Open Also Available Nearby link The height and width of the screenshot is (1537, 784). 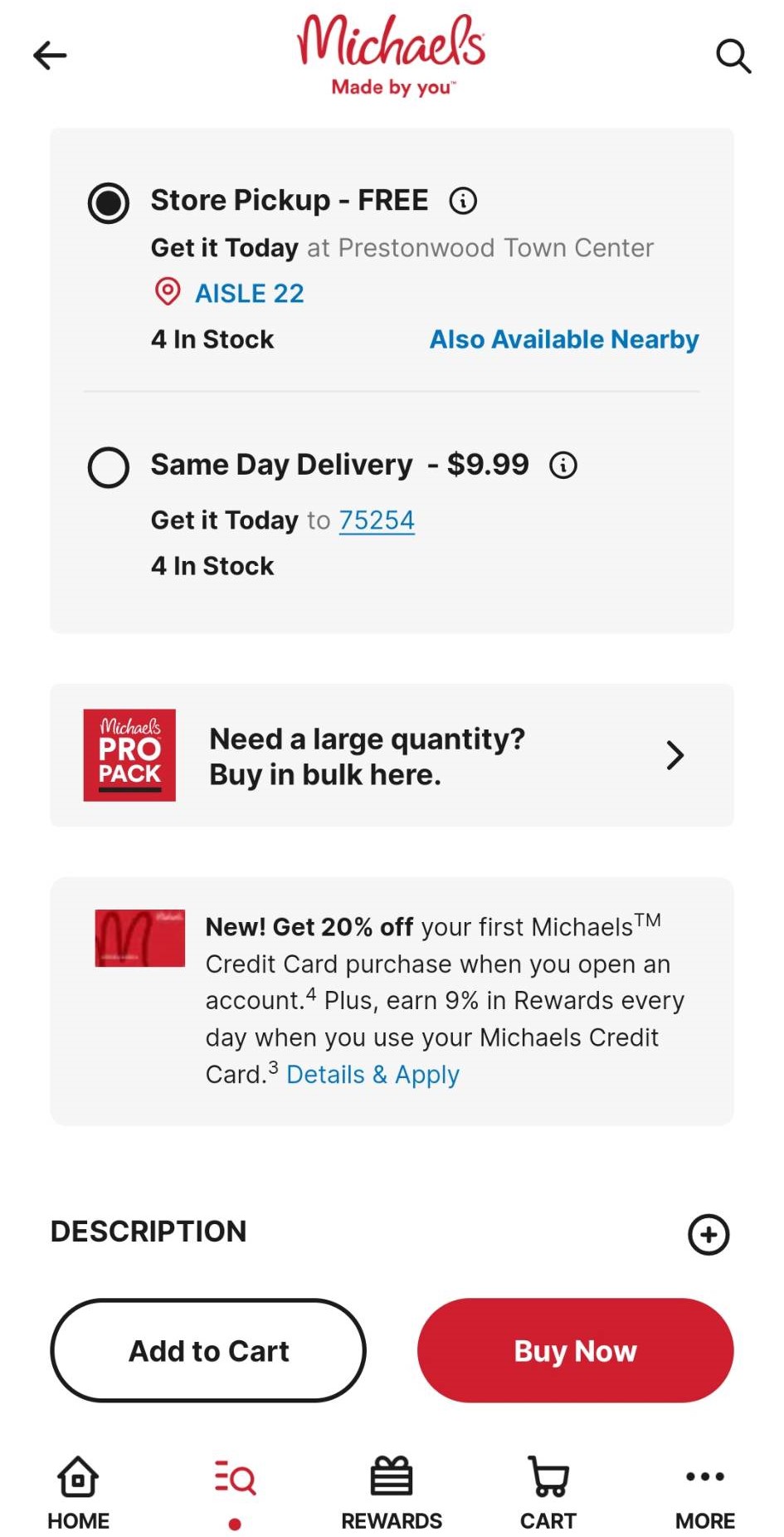click(x=563, y=339)
